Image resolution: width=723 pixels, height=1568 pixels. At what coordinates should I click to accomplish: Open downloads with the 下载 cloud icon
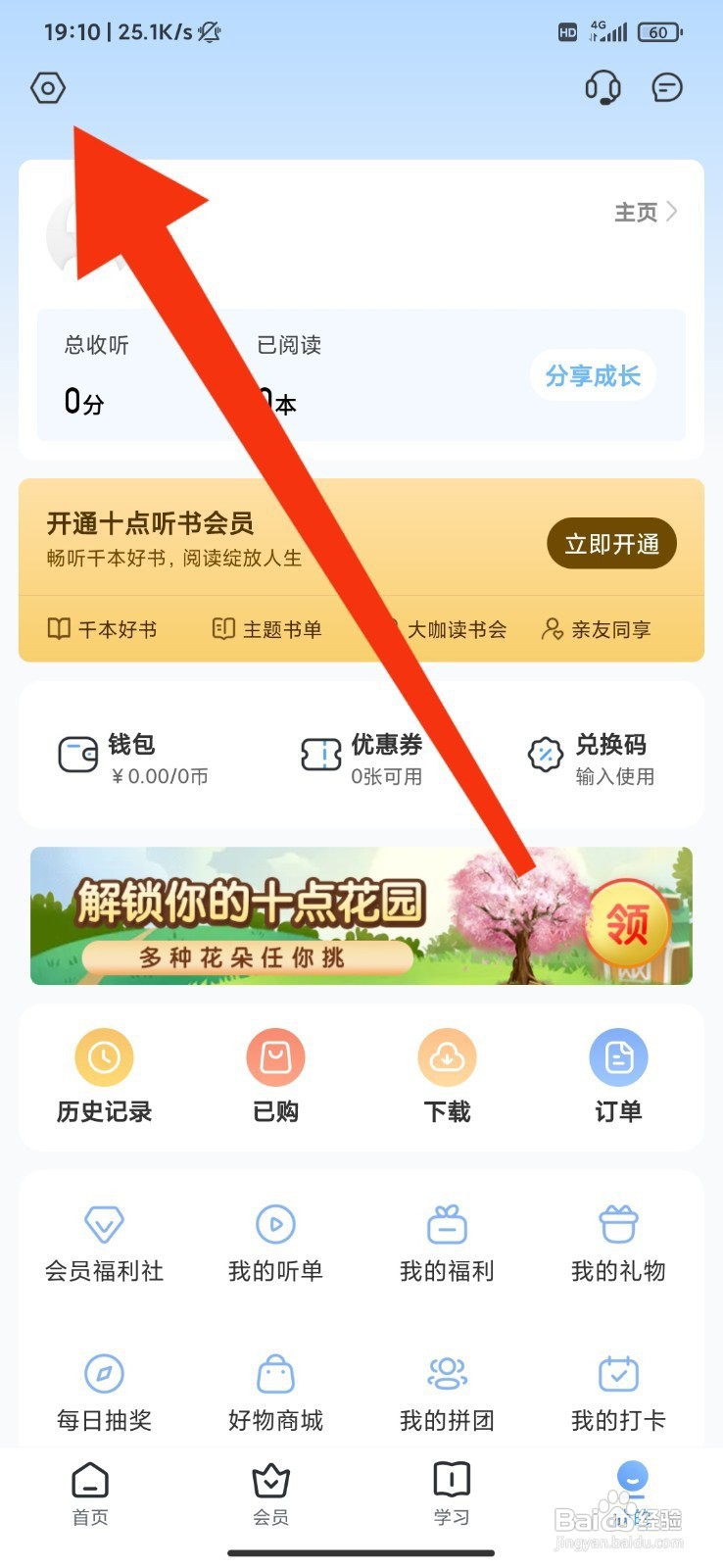(x=447, y=1056)
